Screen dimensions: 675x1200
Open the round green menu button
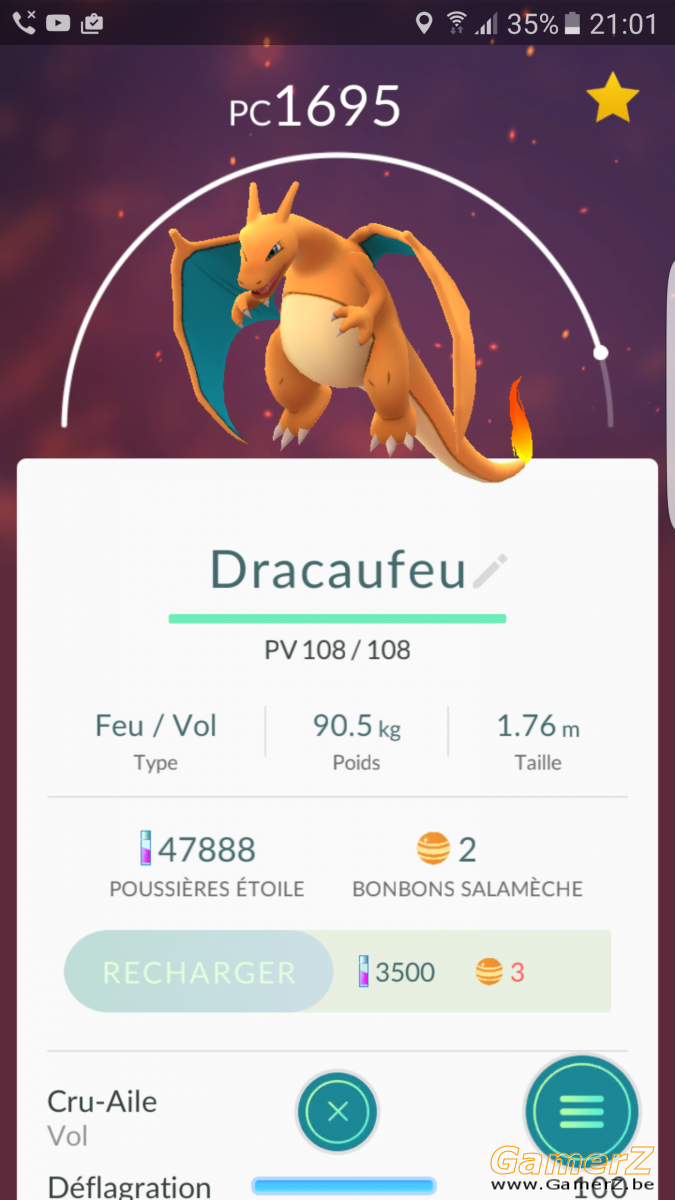click(582, 1111)
